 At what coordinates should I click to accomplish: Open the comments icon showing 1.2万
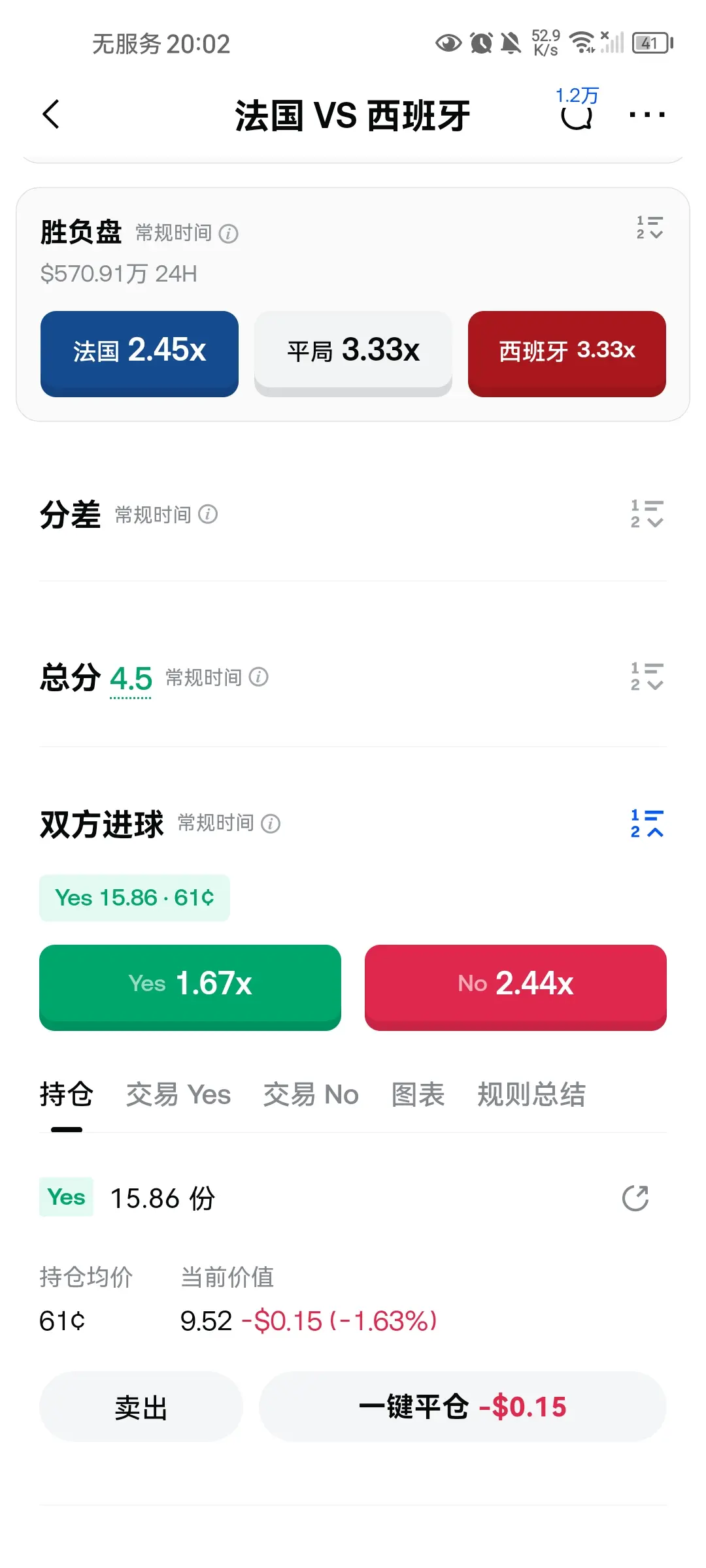coord(577,109)
